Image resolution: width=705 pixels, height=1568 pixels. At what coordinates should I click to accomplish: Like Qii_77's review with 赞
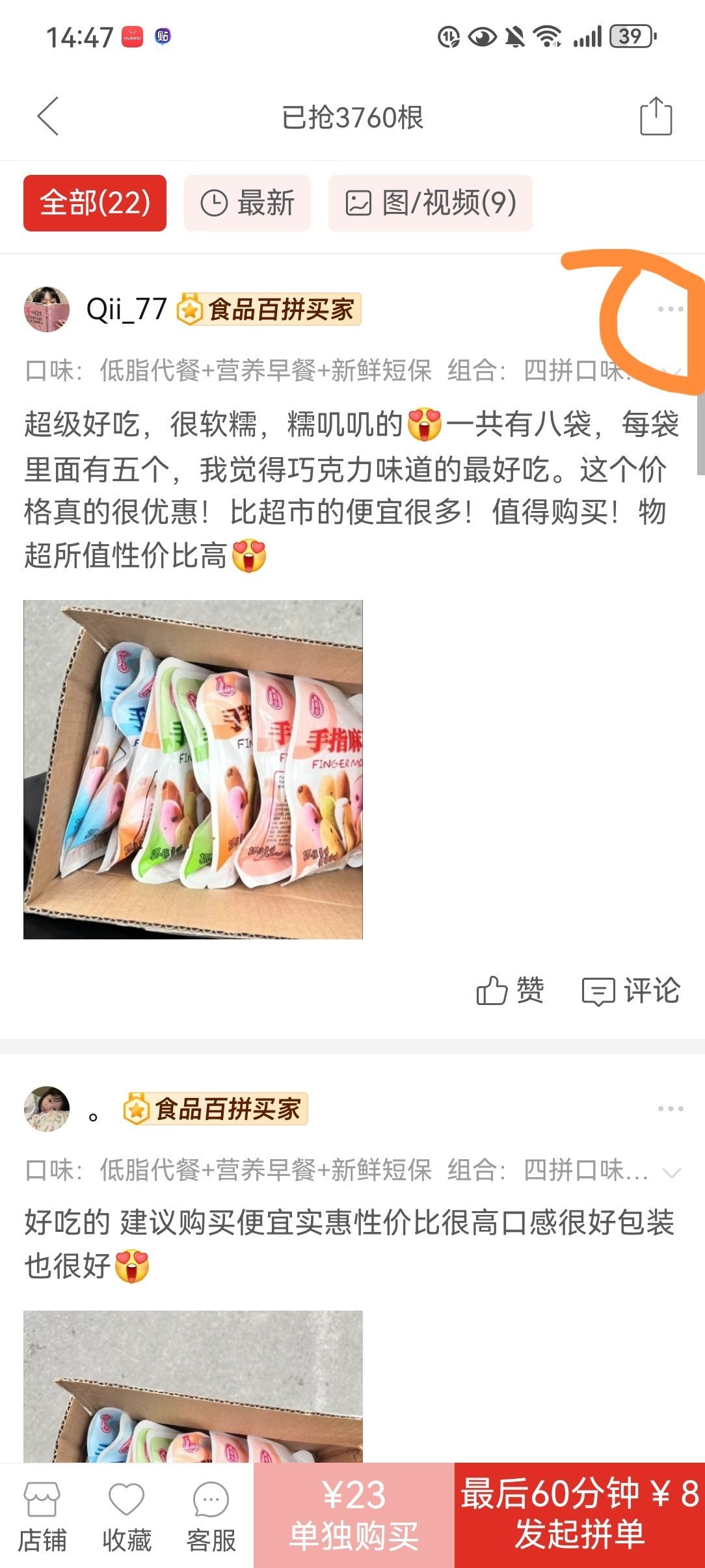pos(510,991)
